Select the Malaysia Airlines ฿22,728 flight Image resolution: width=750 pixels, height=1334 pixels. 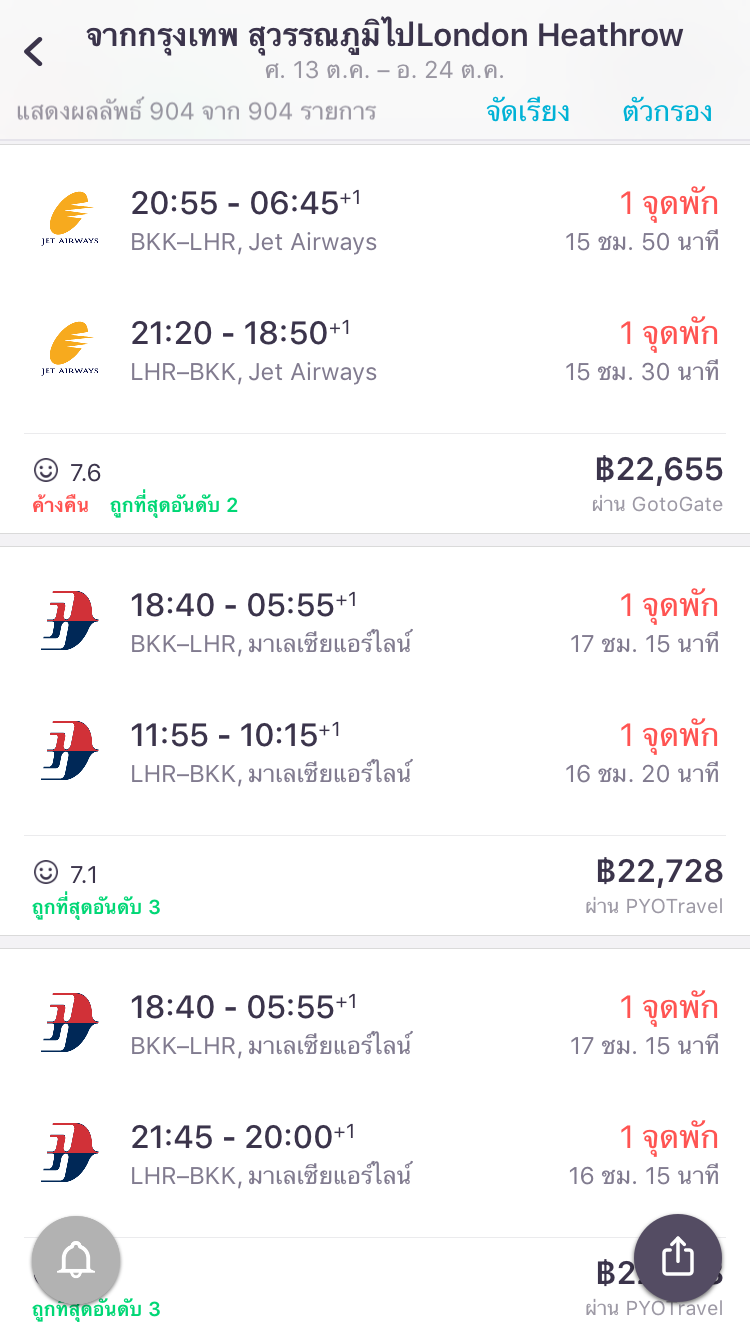click(x=375, y=740)
